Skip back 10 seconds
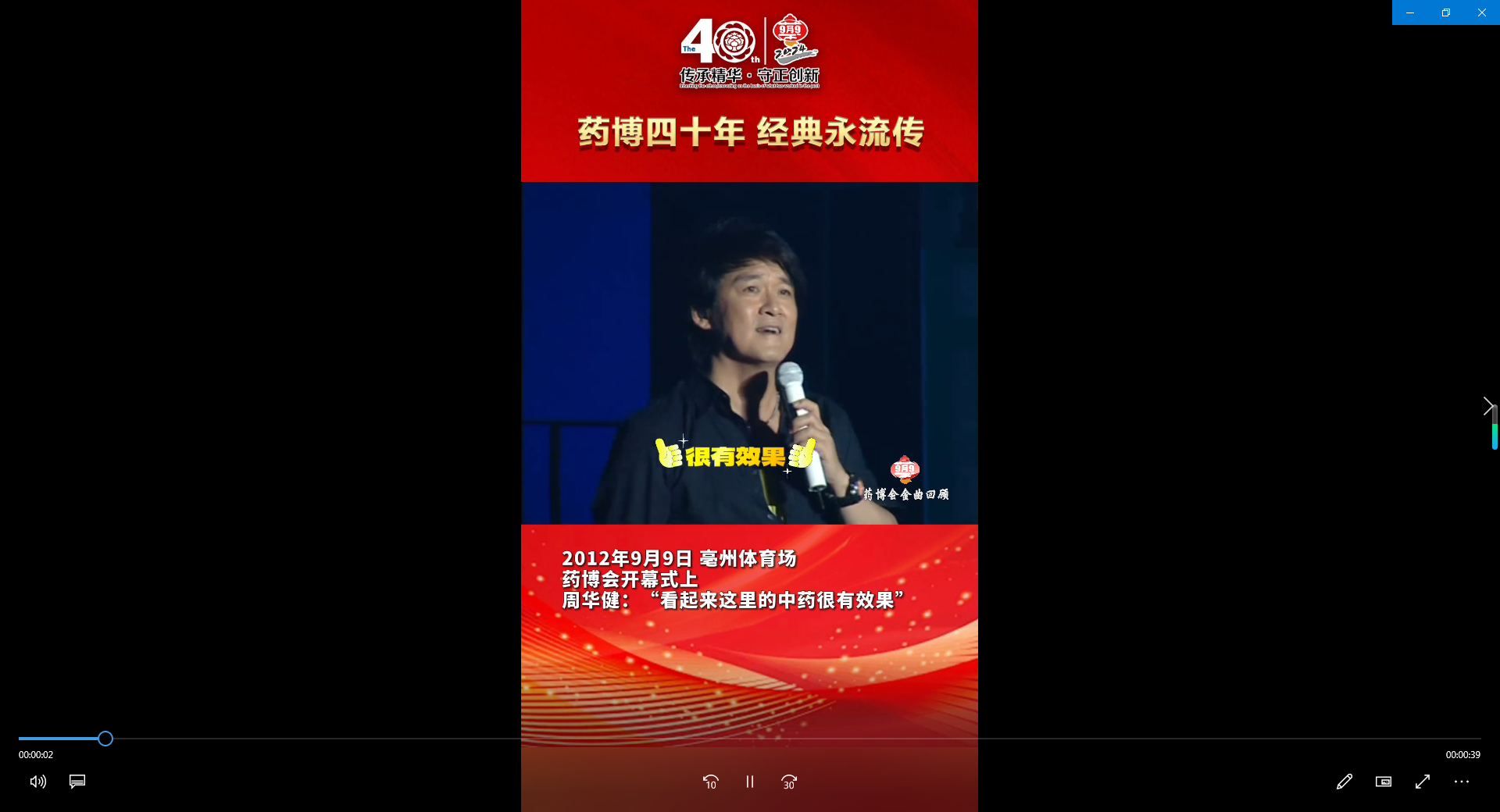Screen dimensions: 1500x812 tap(710, 782)
